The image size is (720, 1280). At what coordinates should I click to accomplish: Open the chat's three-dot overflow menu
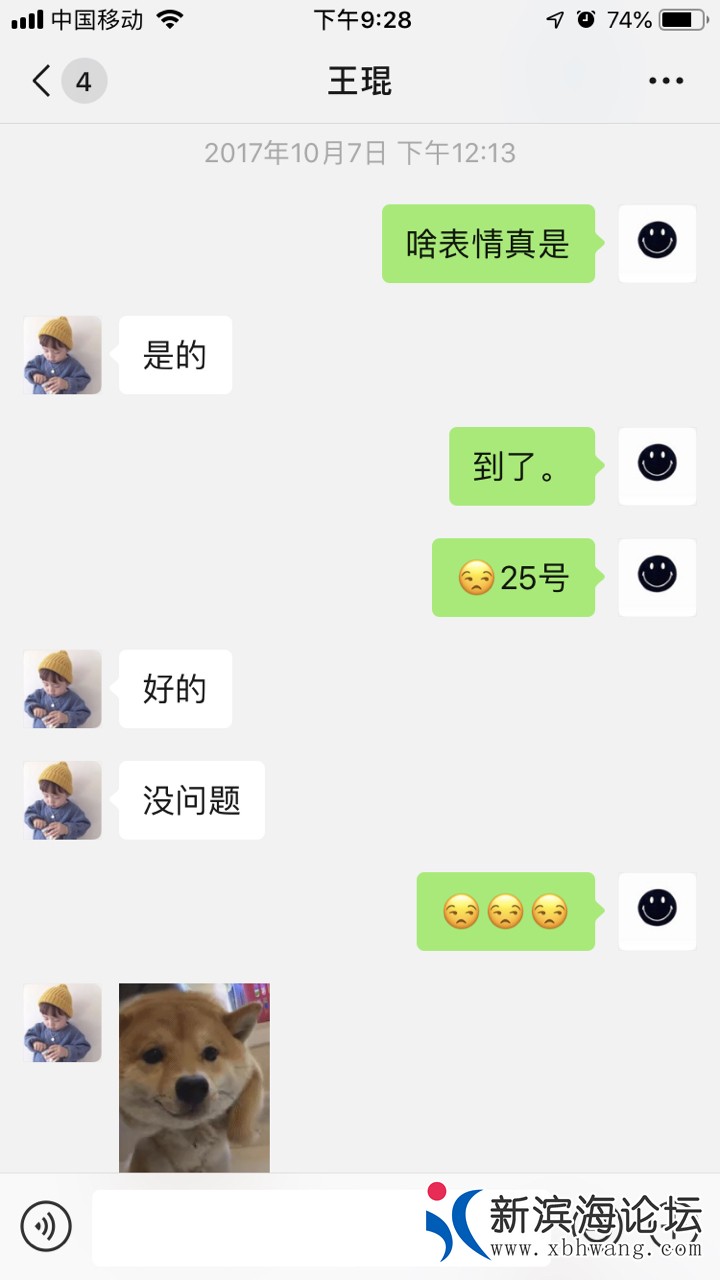(x=665, y=81)
